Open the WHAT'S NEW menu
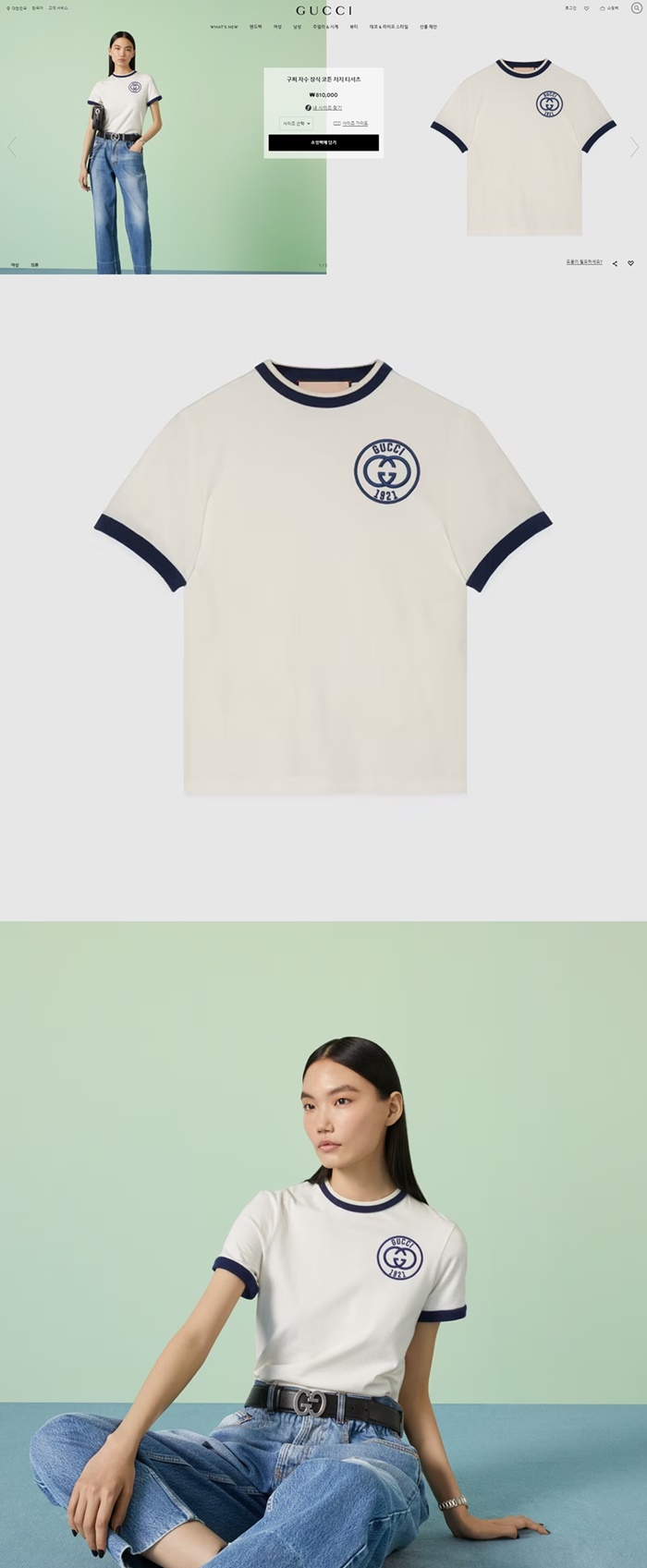The height and width of the screenshot is (1568, 647). (224, 27)
